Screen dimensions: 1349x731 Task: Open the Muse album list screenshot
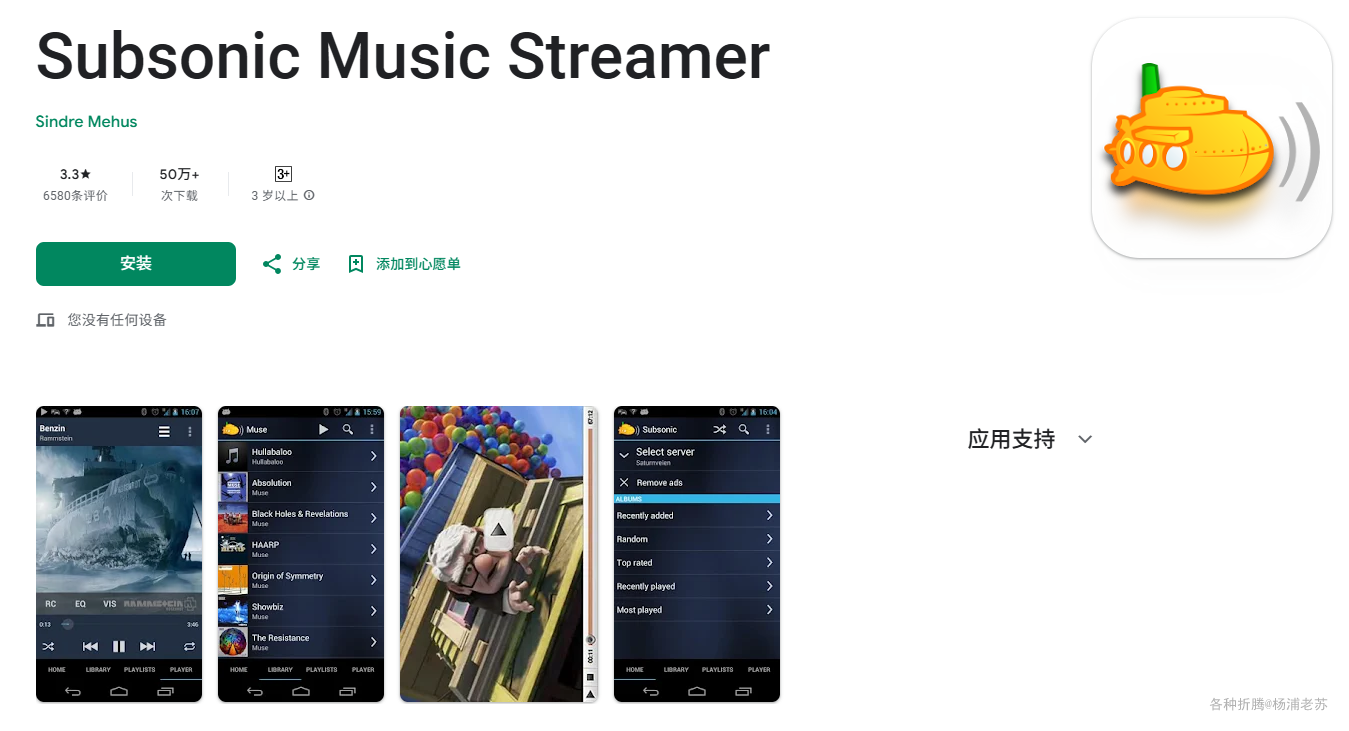tap(301, 553)
